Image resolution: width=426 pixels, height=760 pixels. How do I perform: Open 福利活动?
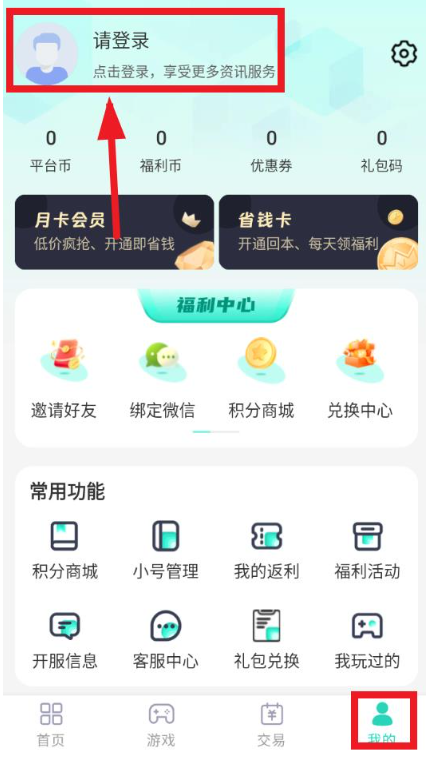(367, 551)
